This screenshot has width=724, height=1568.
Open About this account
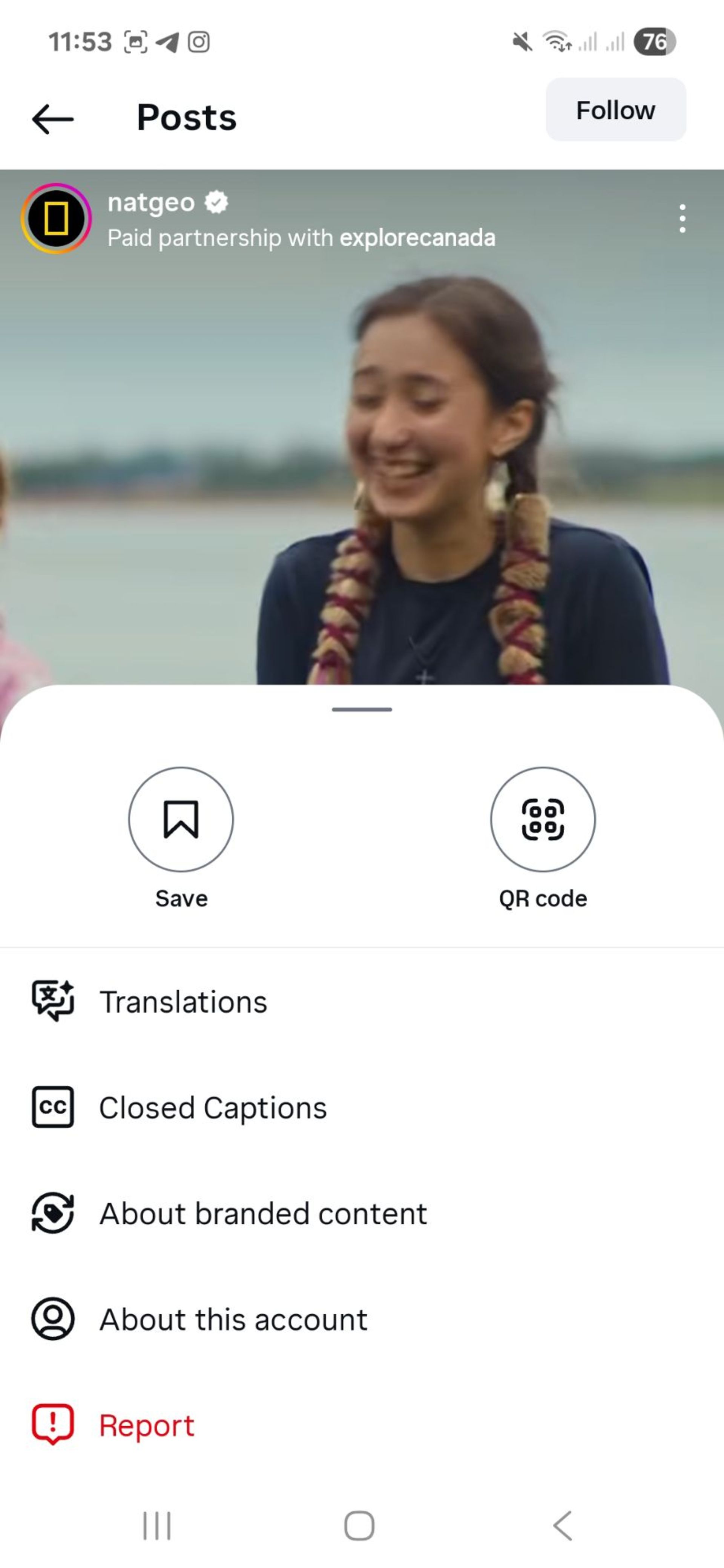pyautogui.click(x=233, y=1320)
